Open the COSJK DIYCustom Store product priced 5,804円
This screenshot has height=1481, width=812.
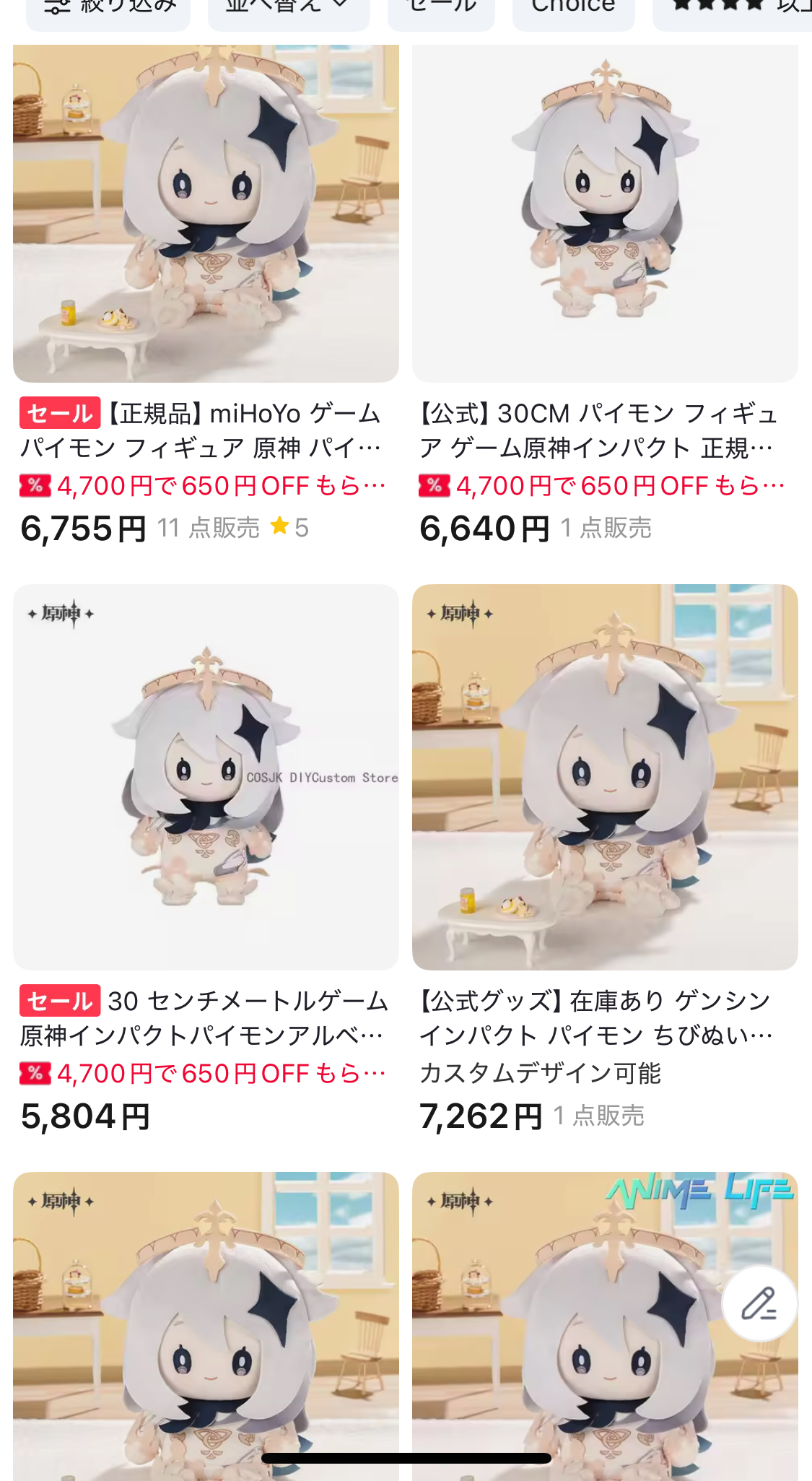206,777
